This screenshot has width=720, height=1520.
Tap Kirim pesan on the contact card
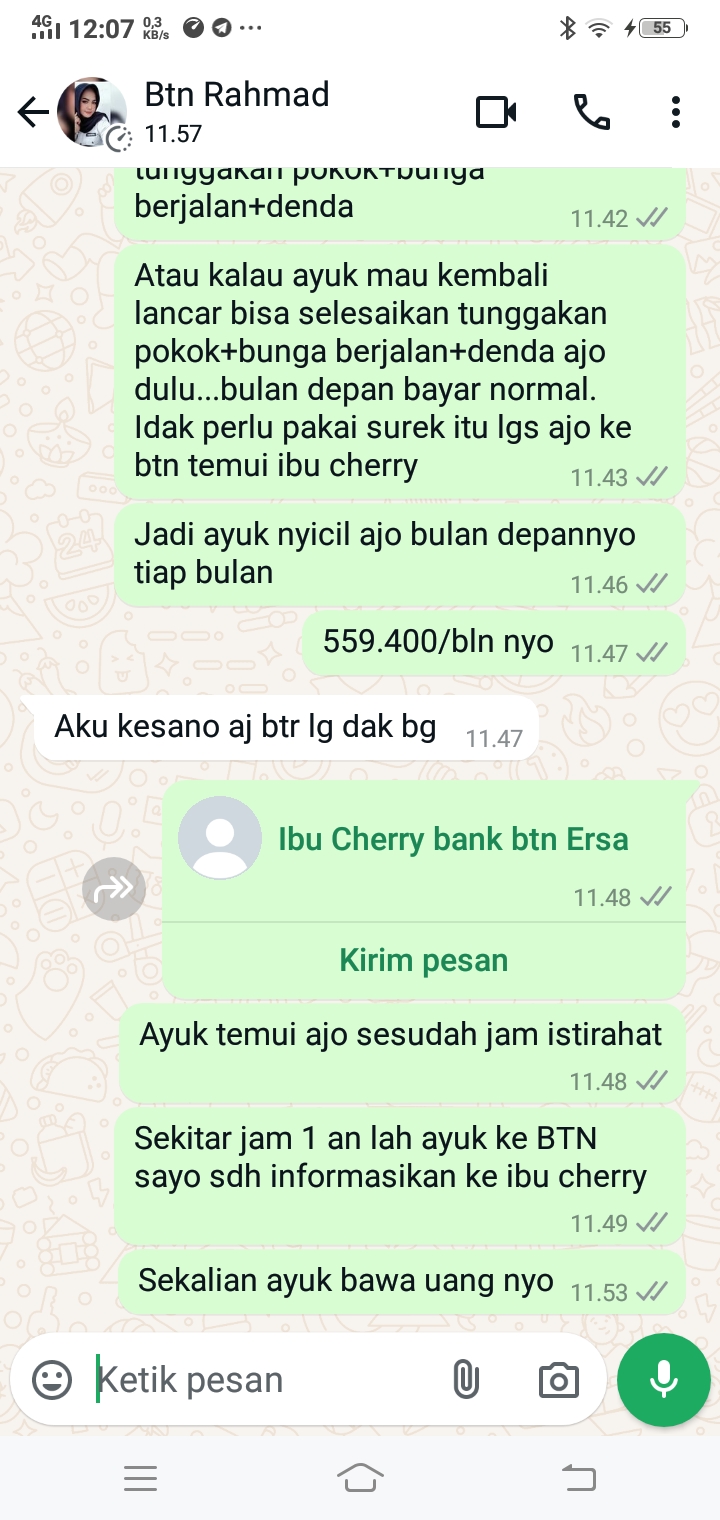[424, 960]
